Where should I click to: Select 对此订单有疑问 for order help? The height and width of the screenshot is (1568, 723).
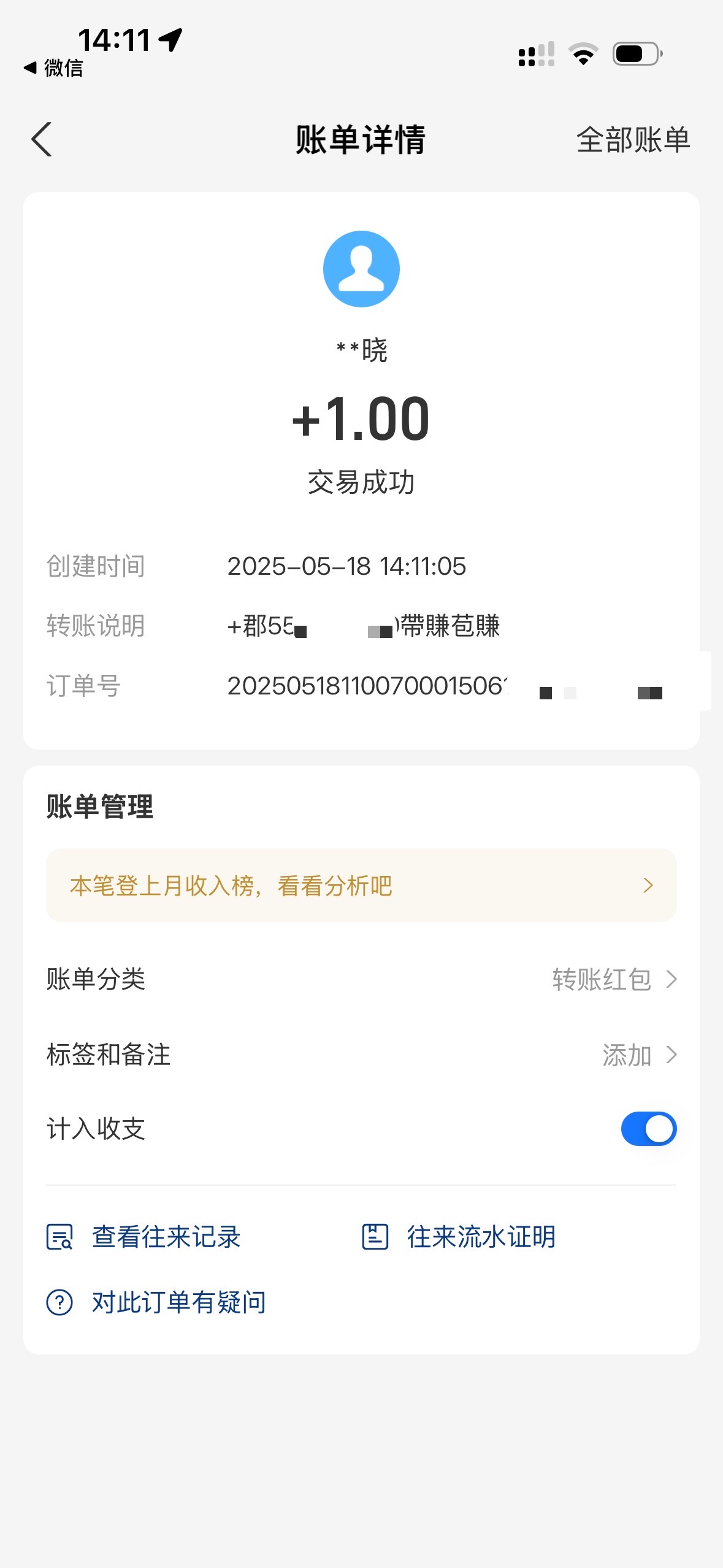click(x=157, y=1302)
